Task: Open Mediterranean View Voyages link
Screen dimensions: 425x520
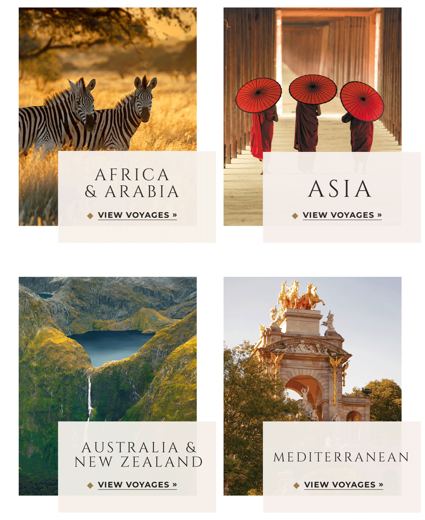Action: (343, 484)
